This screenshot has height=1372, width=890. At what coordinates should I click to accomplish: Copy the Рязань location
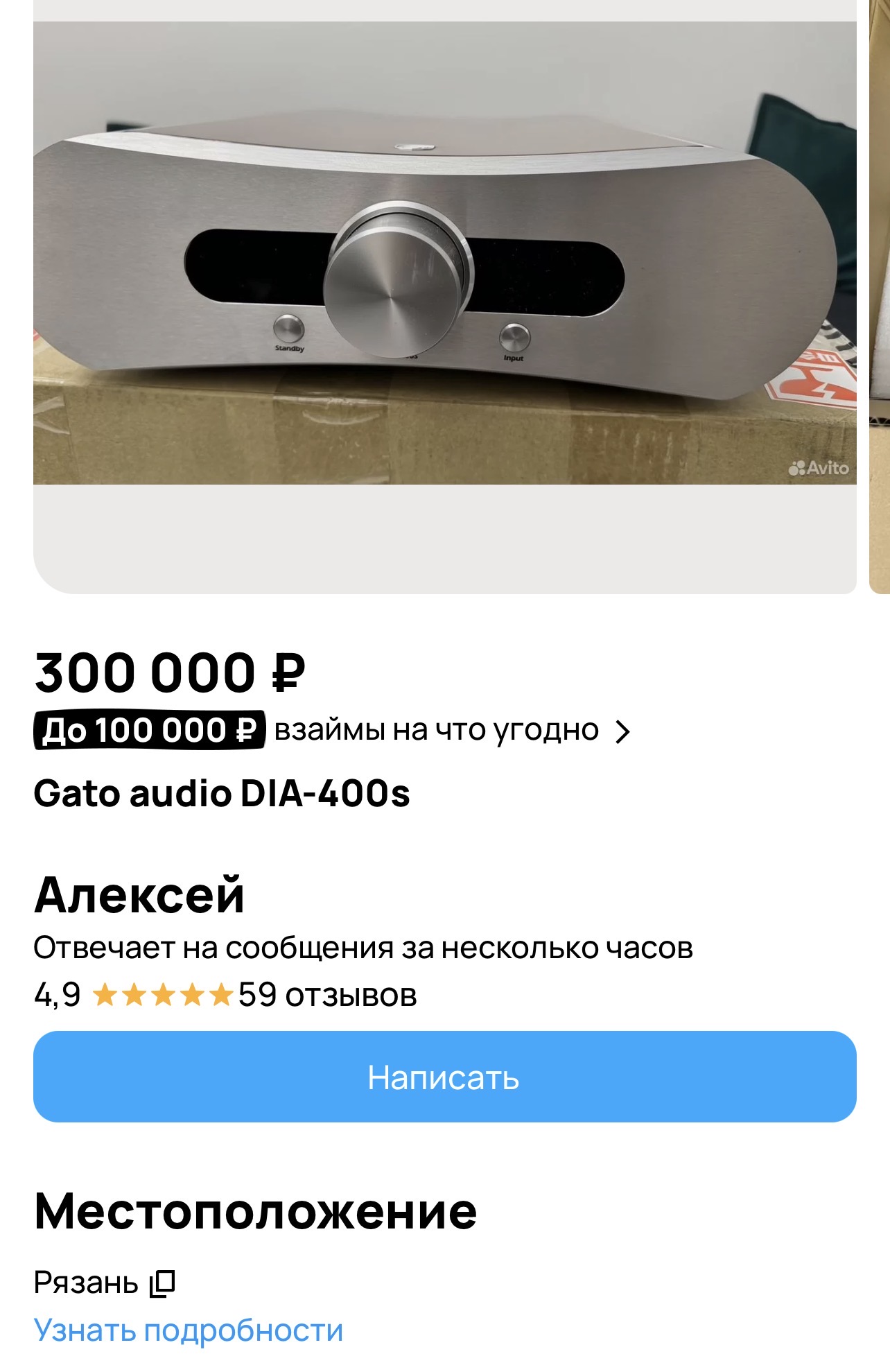(x=164, y=1283)
